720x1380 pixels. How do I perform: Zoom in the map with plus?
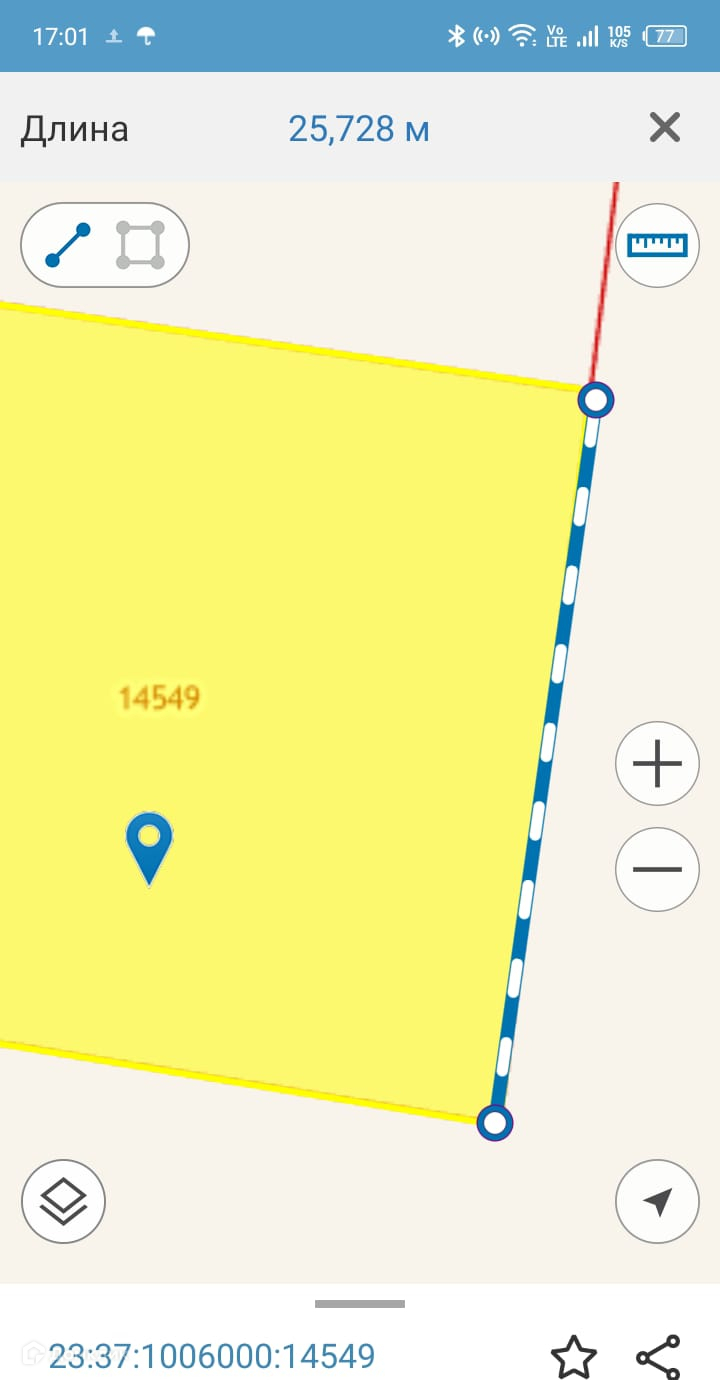coord(657,764)
